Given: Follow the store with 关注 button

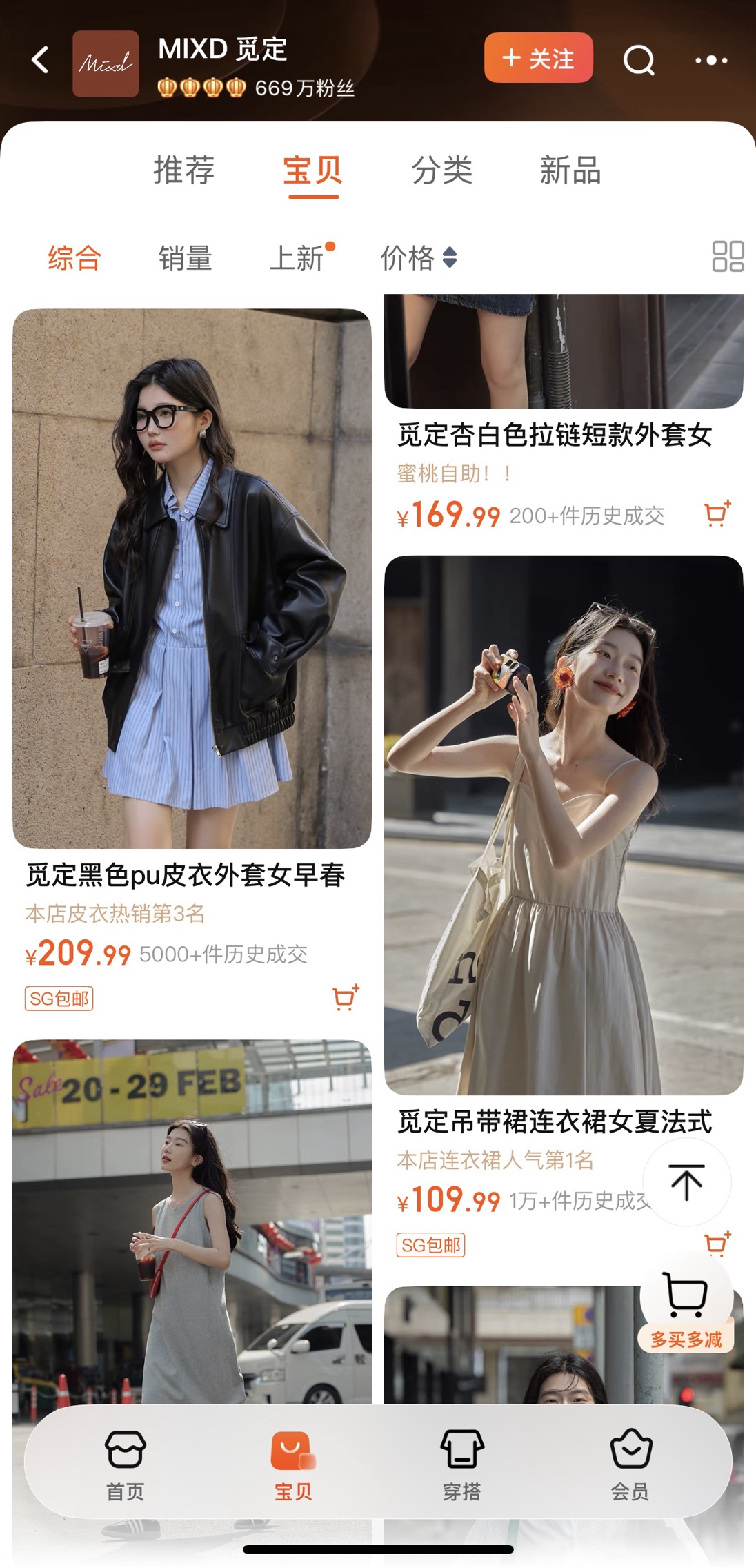Looking at the screenshot, I should tap(538, 58).
